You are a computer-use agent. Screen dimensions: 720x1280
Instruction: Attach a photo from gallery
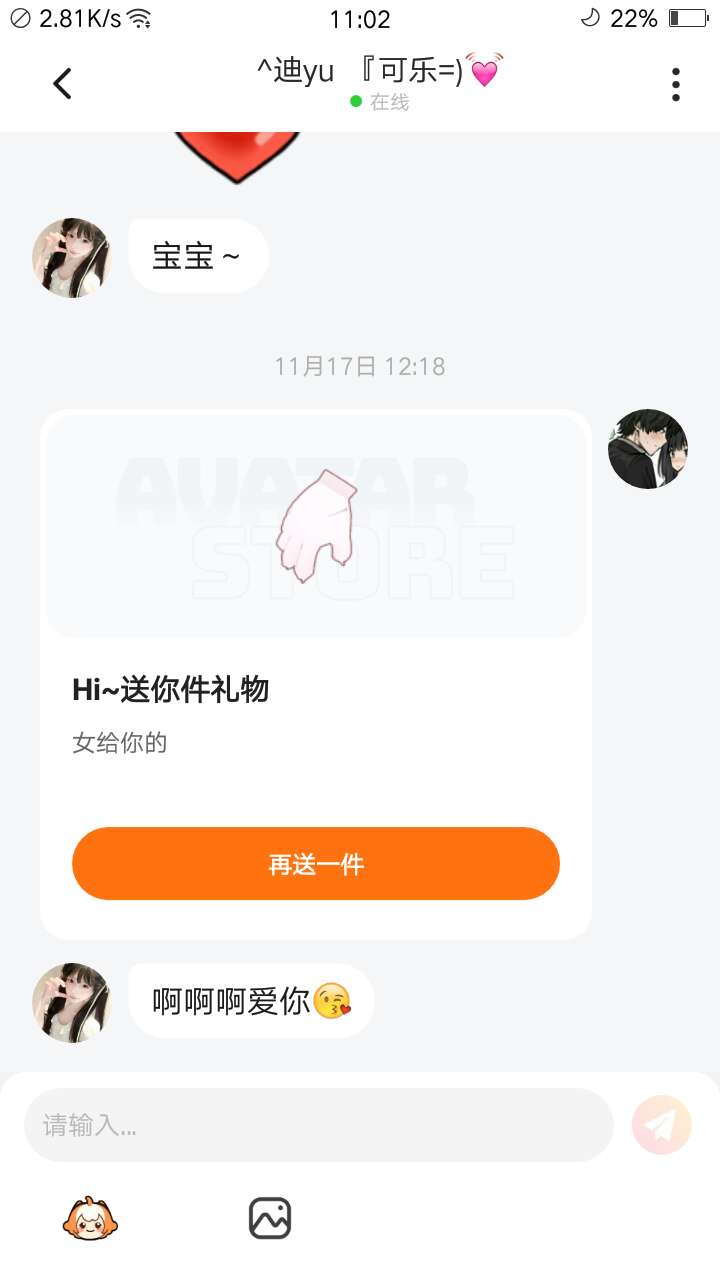(270, 1219)
